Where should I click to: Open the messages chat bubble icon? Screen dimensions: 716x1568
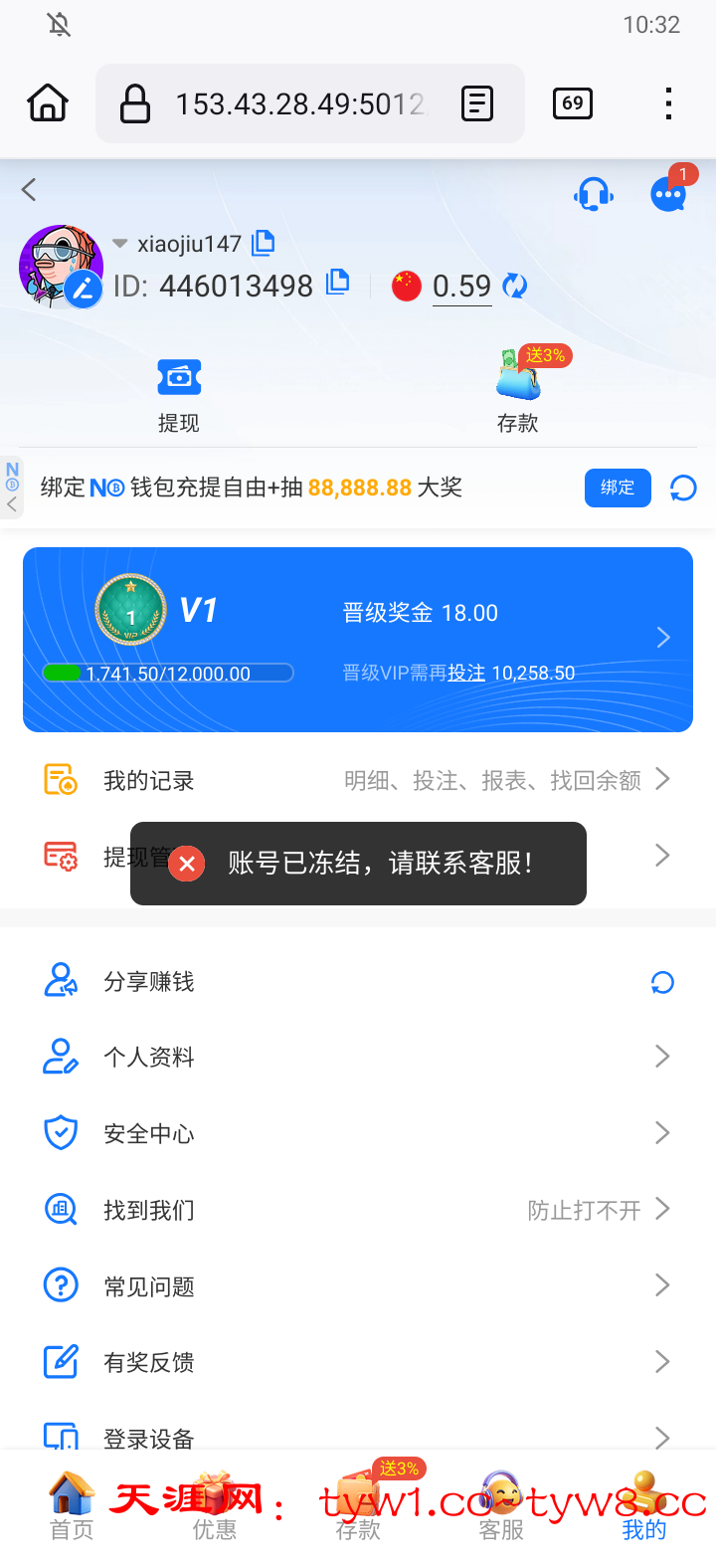668,194
